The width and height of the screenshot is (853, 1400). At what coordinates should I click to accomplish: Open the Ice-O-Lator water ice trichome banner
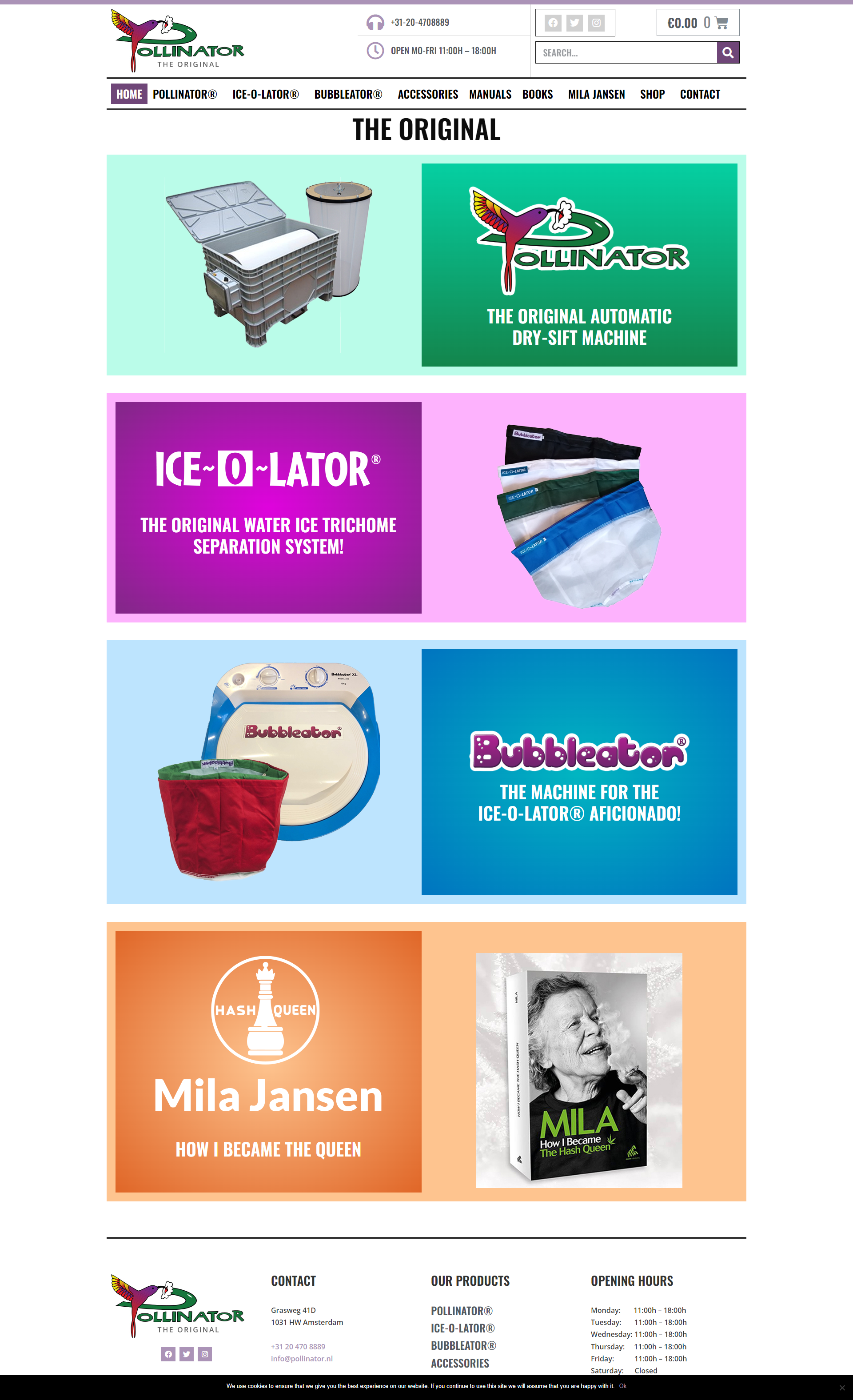[x=268, y=507]
